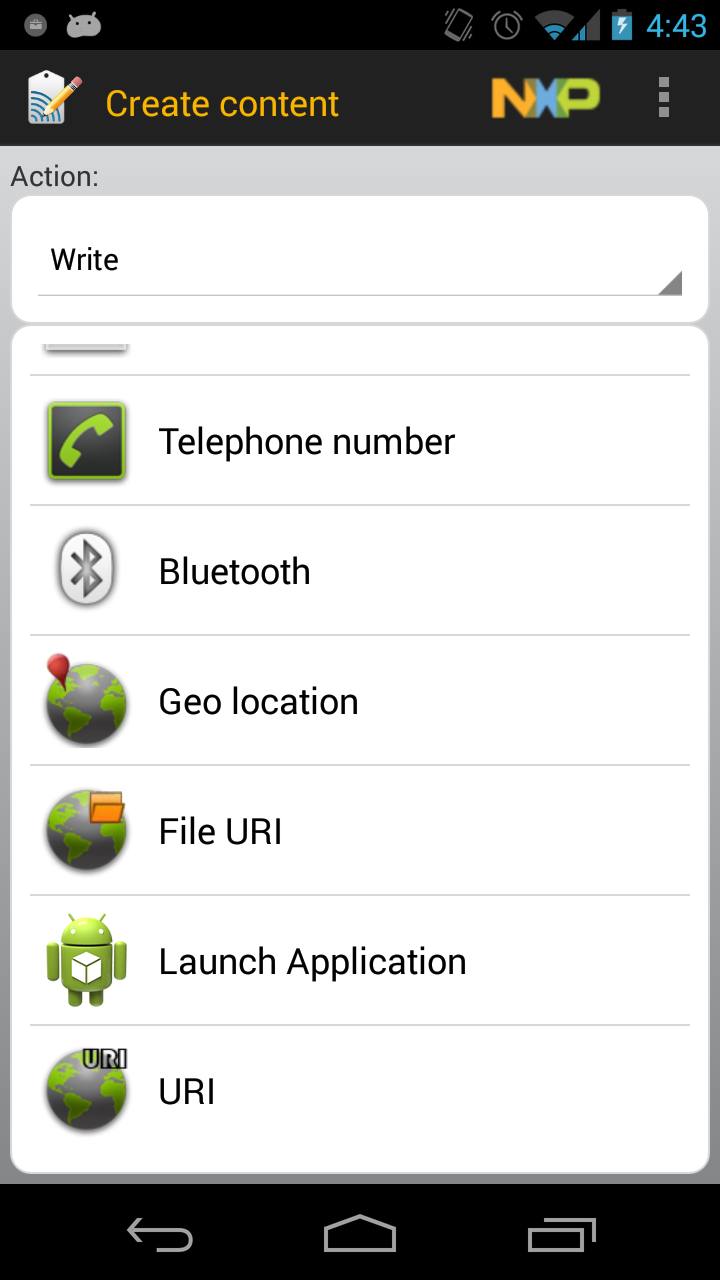Viewport: 720px width, 1280px height.
Task: Choose Launch Application
Action: point(360,961)
